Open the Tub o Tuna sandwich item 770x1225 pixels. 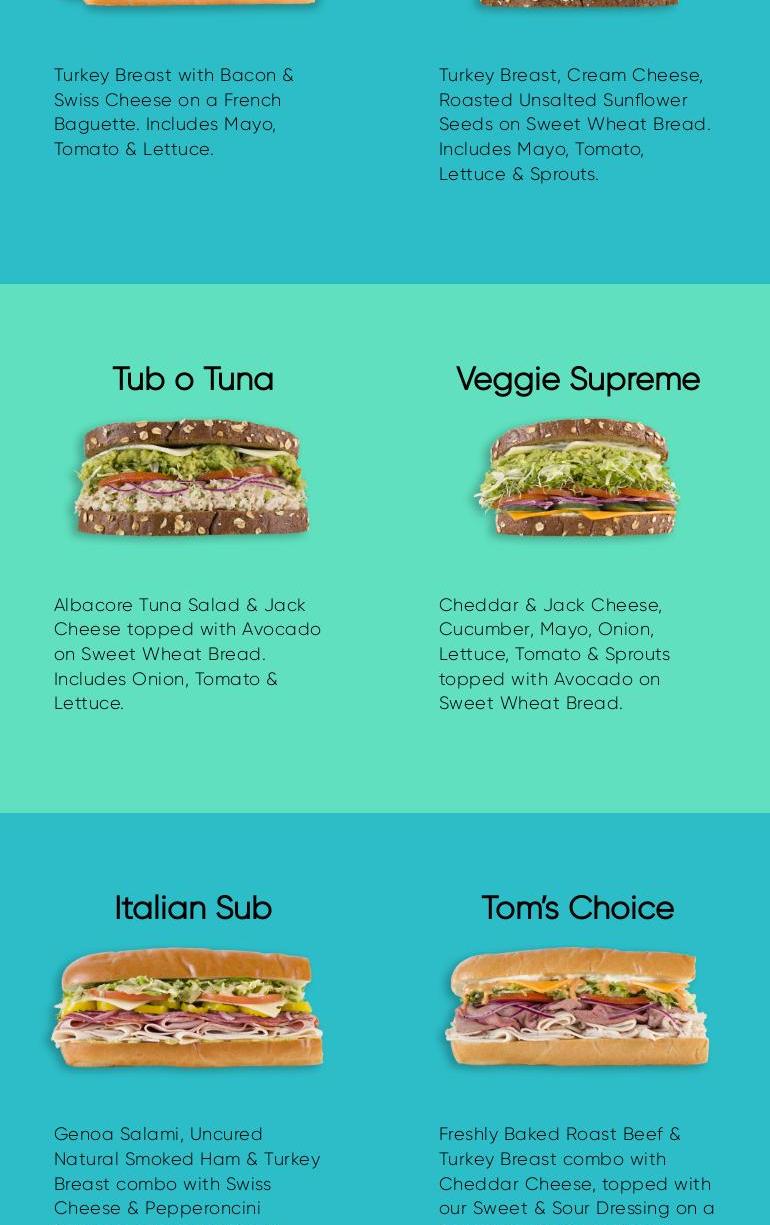point(192,478)
